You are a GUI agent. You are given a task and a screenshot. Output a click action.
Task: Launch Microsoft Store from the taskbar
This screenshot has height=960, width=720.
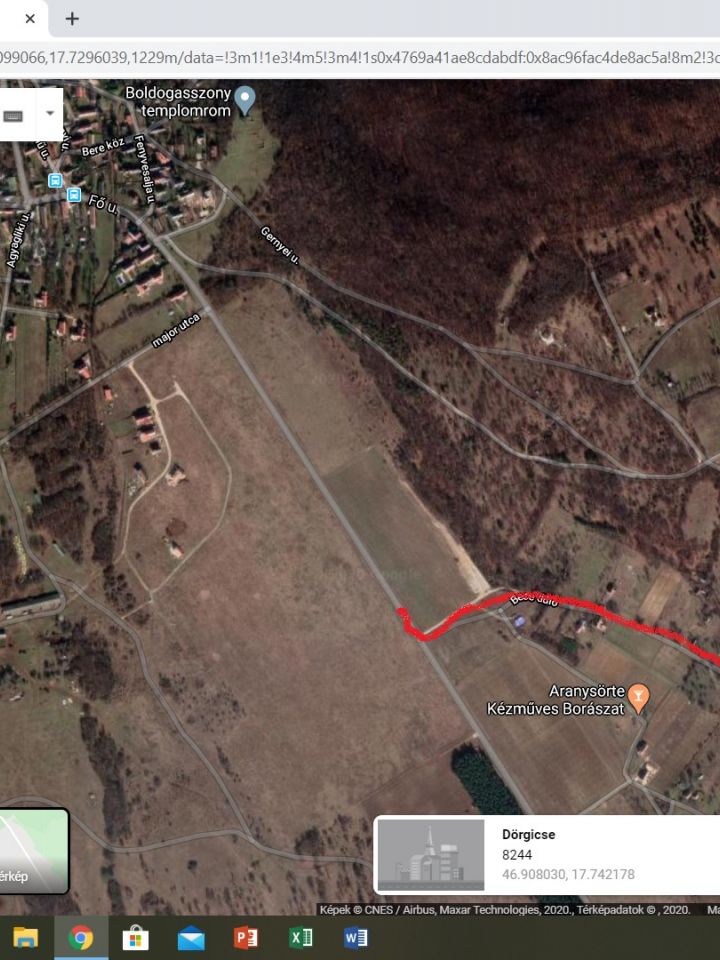pyautogui.click(x=135, y=938)
